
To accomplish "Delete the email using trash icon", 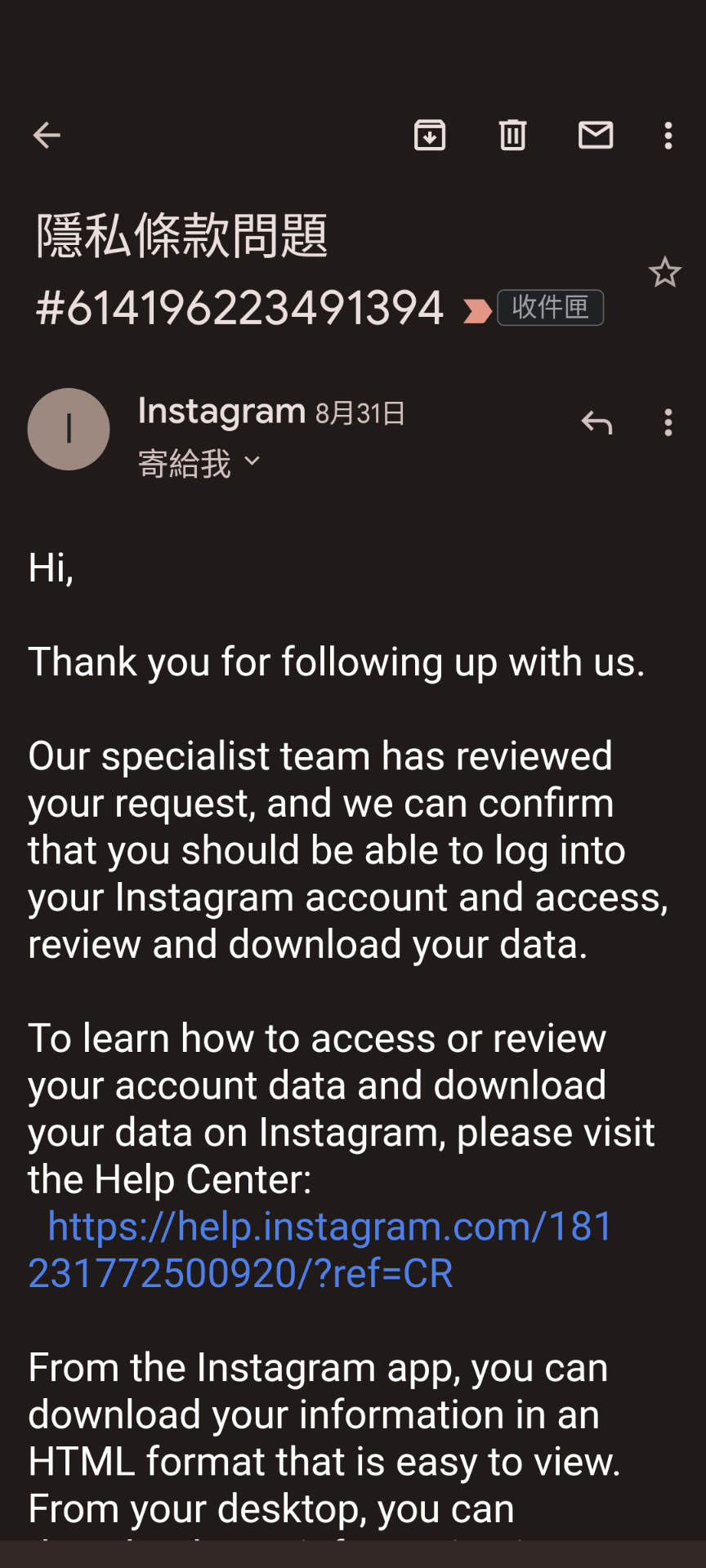I will pyautogui.click(x=512, y=135).
